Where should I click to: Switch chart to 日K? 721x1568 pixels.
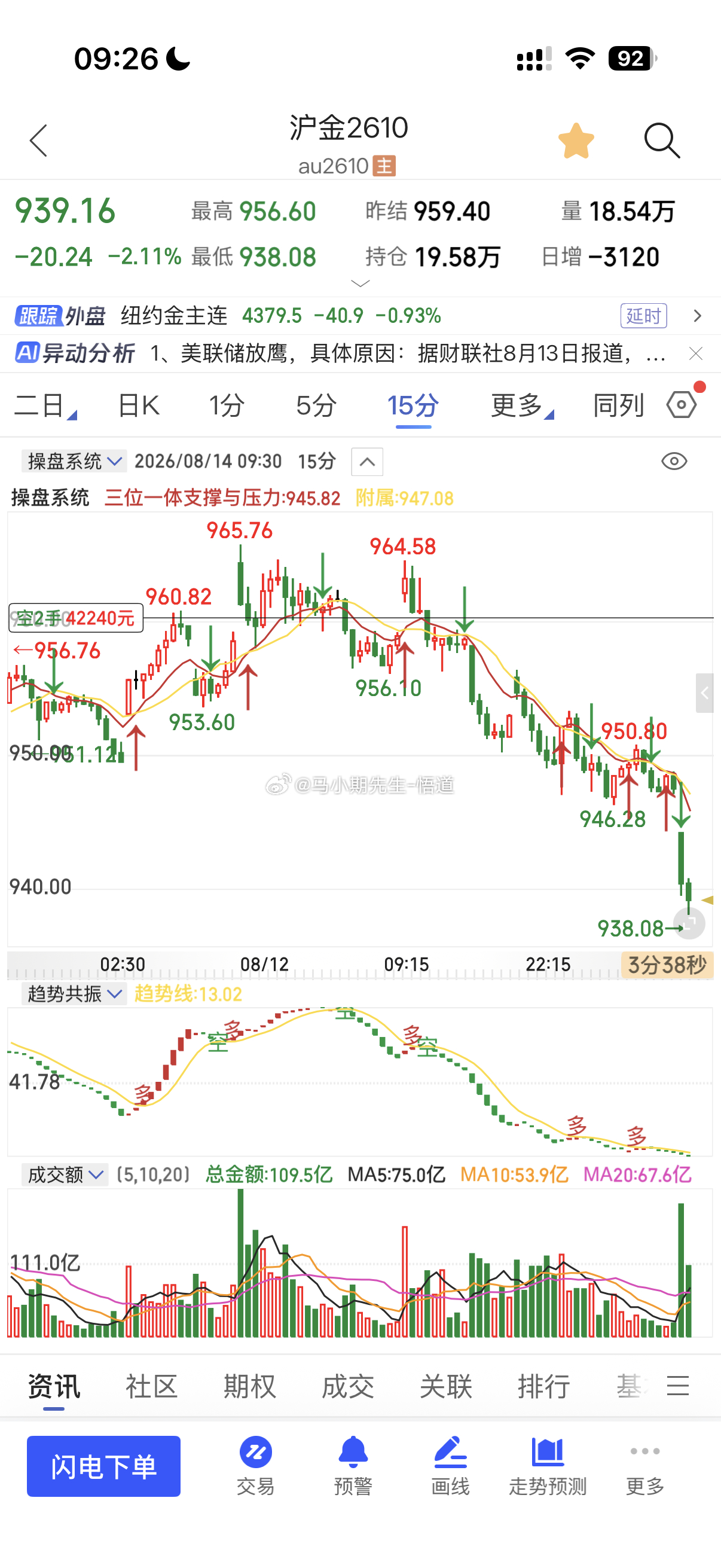click(139, 405)
